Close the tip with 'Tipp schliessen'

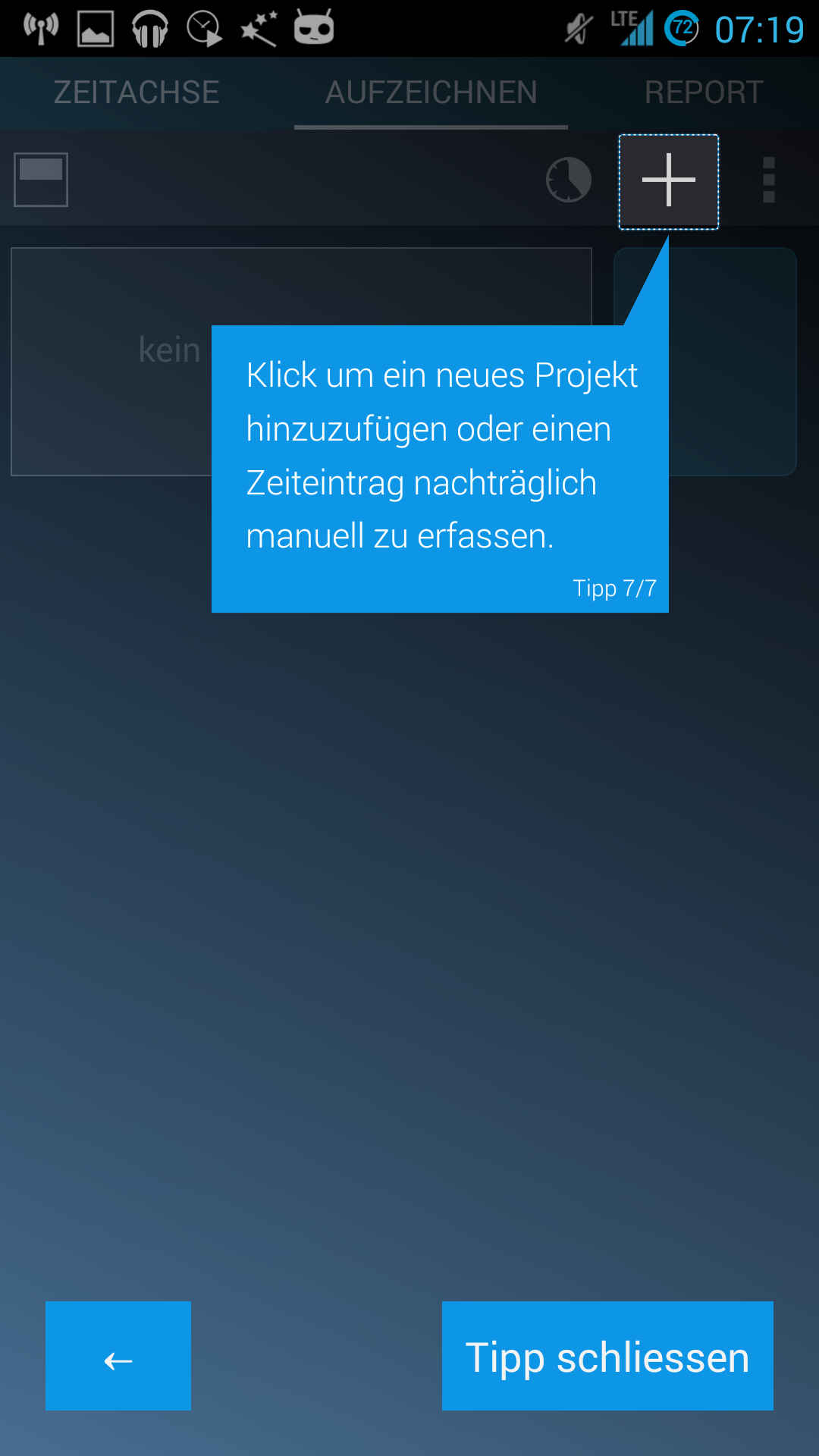click(607, 1356)
